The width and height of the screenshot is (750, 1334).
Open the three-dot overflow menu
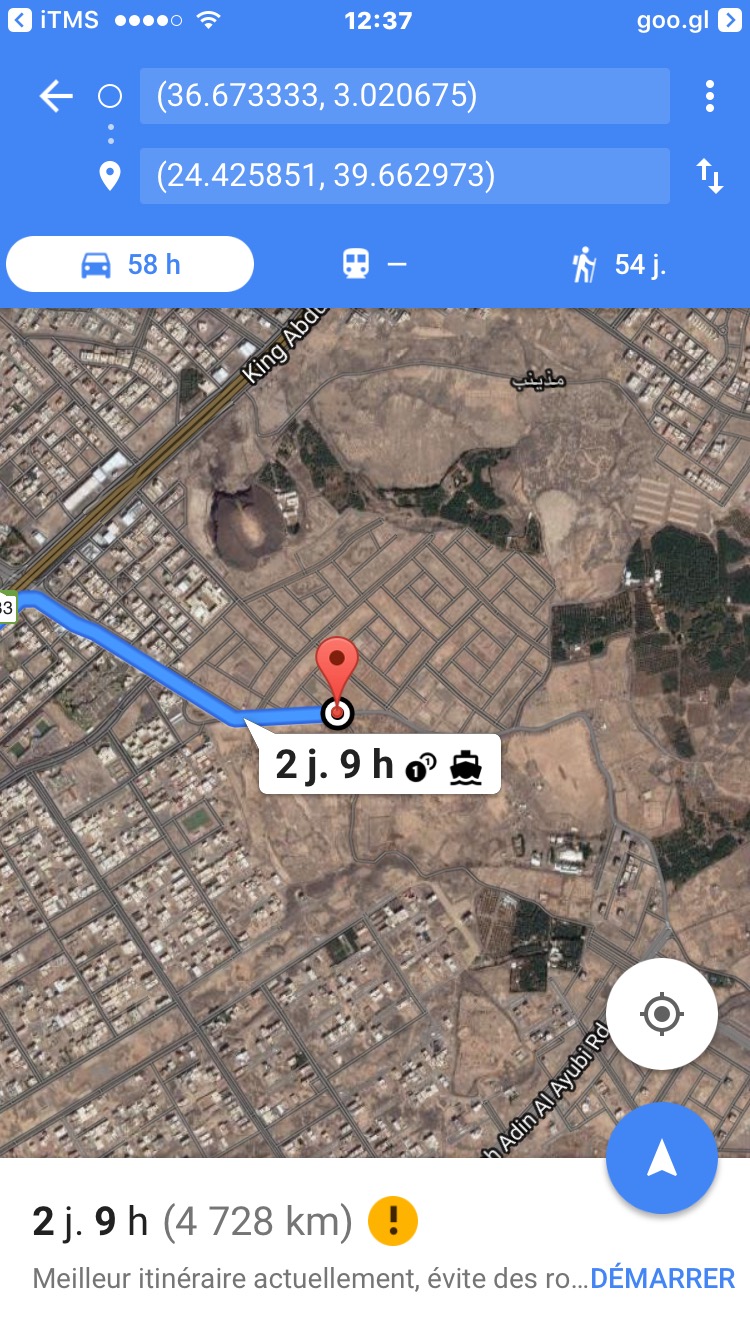(x=709, y=96)
